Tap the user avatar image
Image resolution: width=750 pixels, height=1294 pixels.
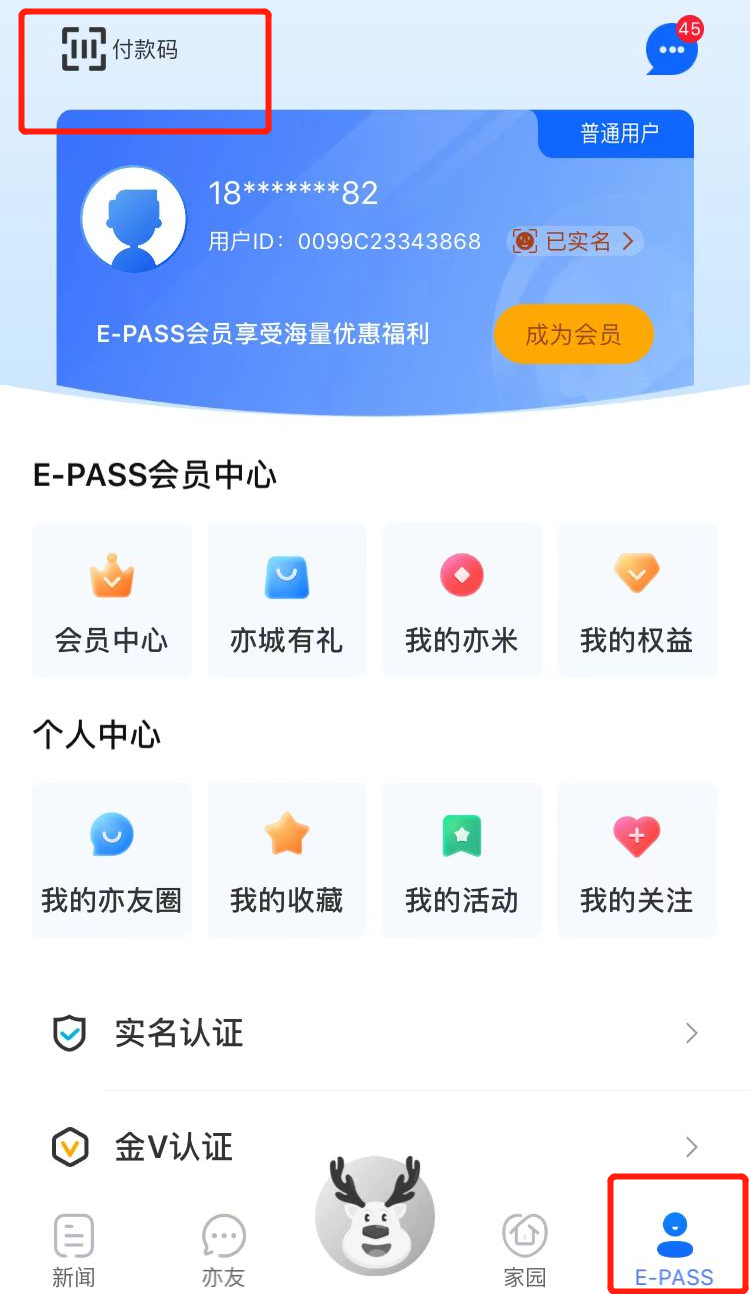click(133, 218)
